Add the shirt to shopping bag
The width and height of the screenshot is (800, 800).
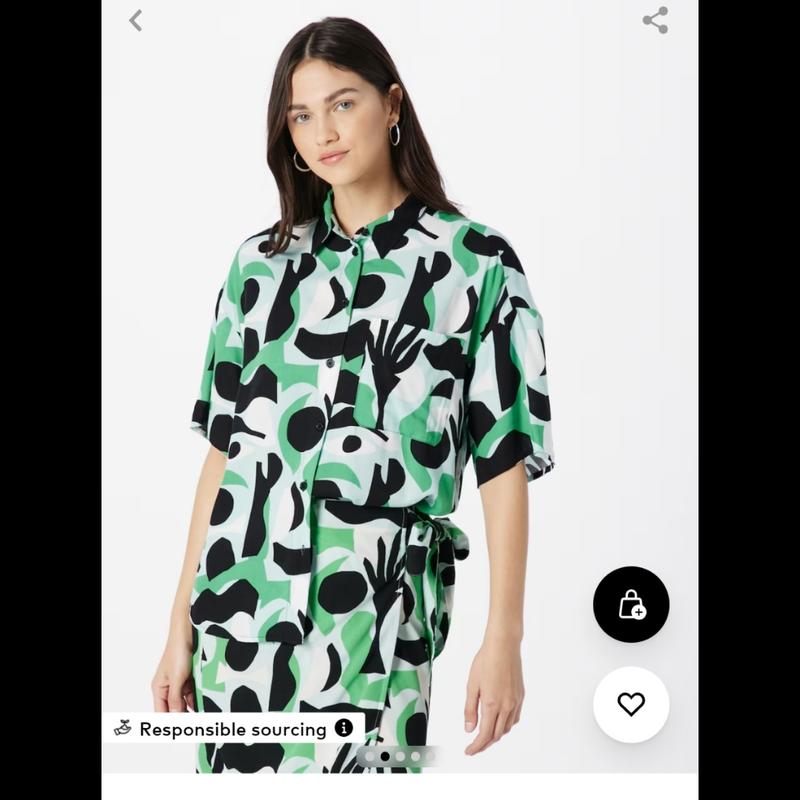[x=631, y=604]
